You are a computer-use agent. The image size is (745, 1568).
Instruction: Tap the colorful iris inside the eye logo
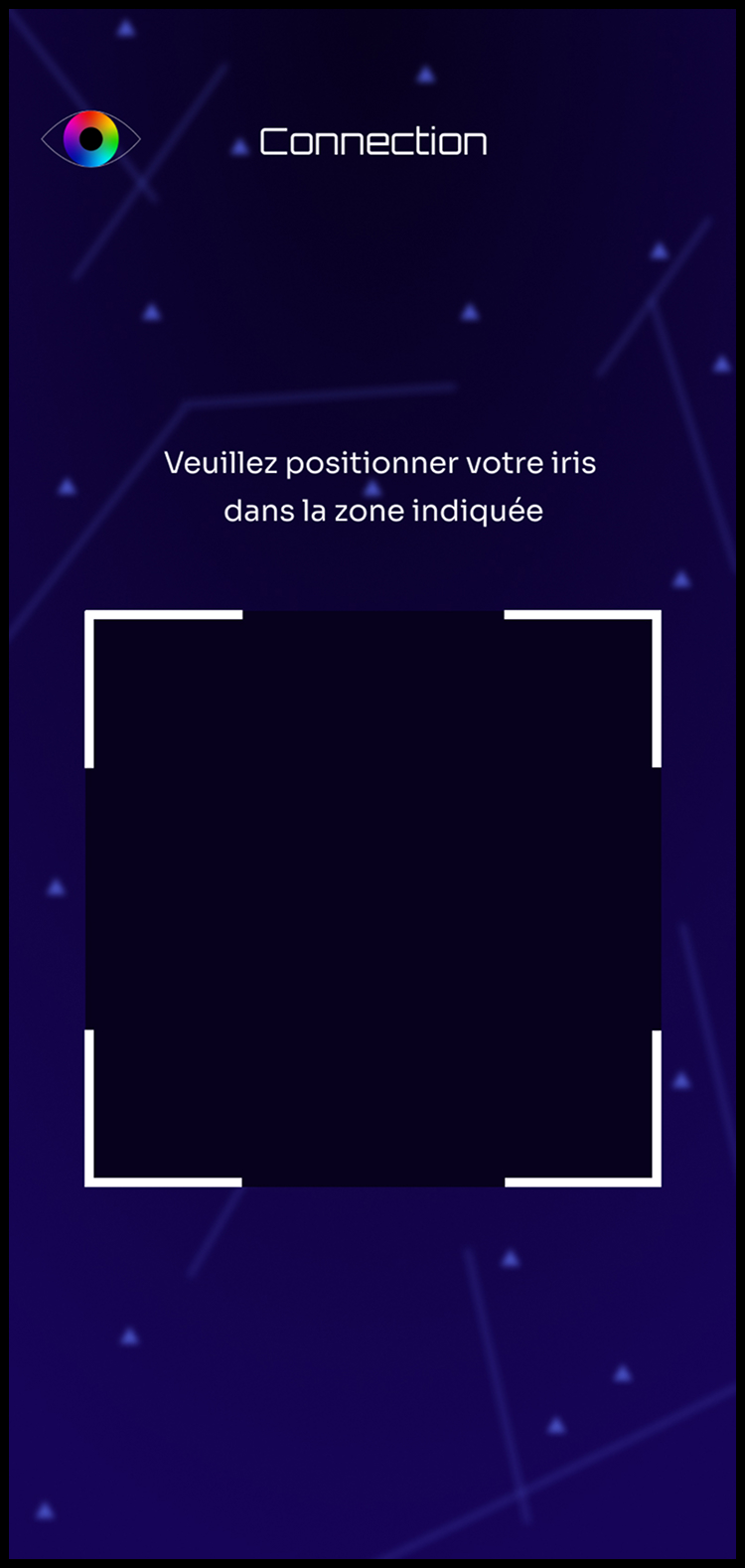point(91,139)
